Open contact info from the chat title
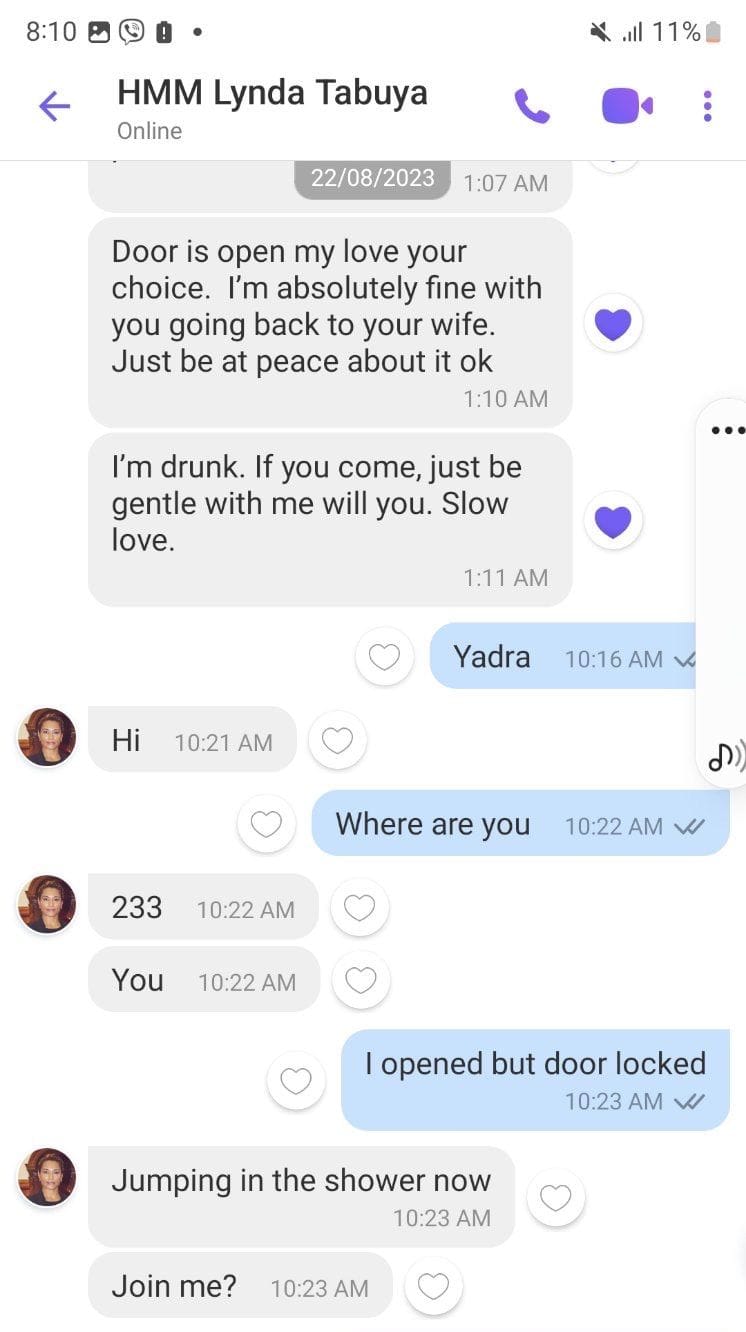746x1332 pixels. point(272,93)
